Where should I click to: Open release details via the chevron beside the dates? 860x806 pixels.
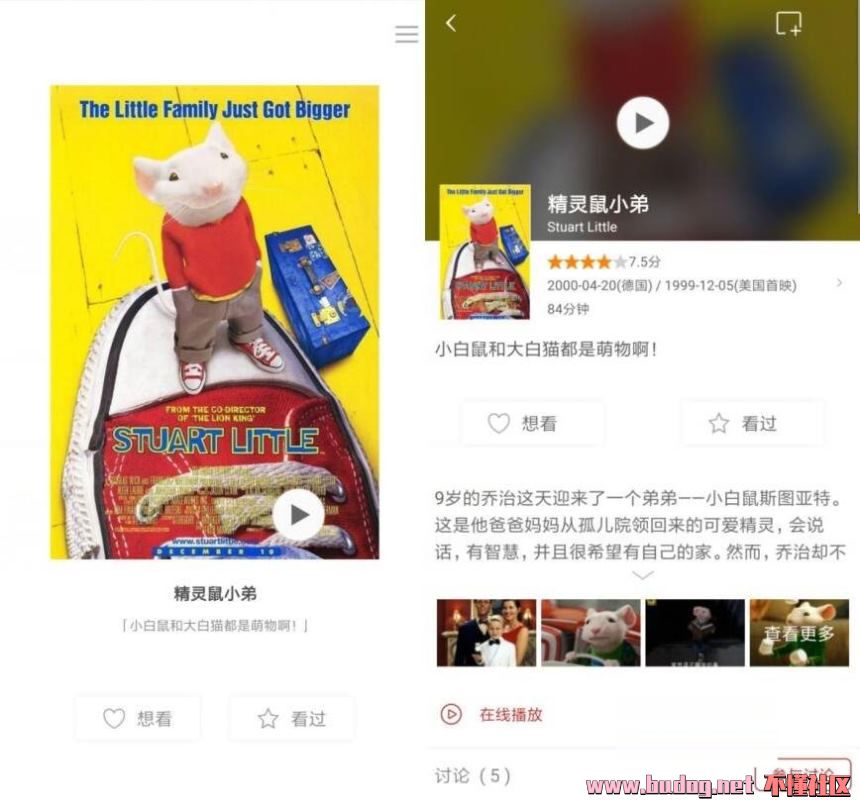tap(838, 284)
